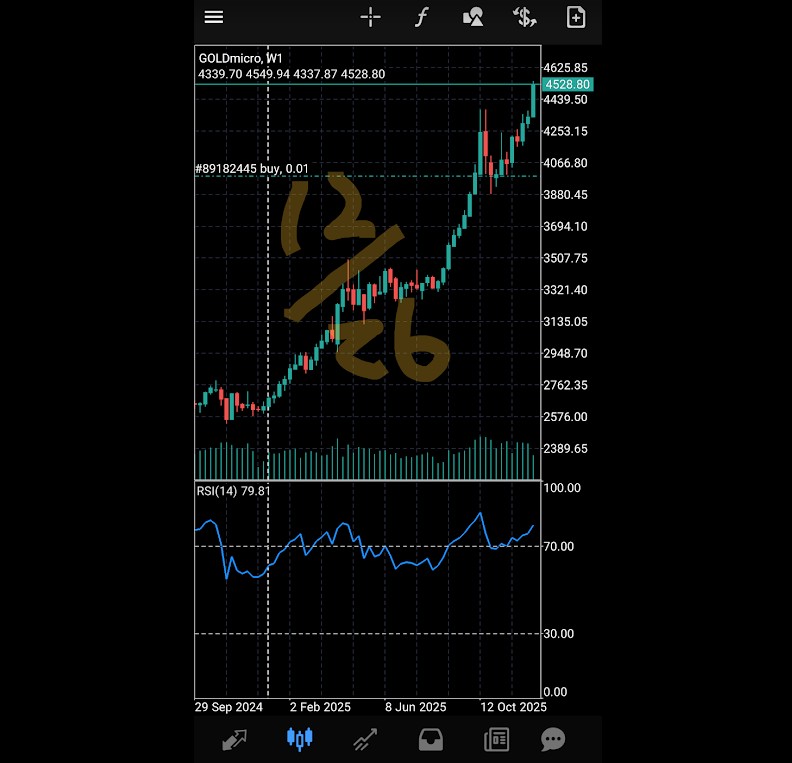Select the candlestick Chart tab
The height and width of the screenshot is (763, 792).
(299, 740)
